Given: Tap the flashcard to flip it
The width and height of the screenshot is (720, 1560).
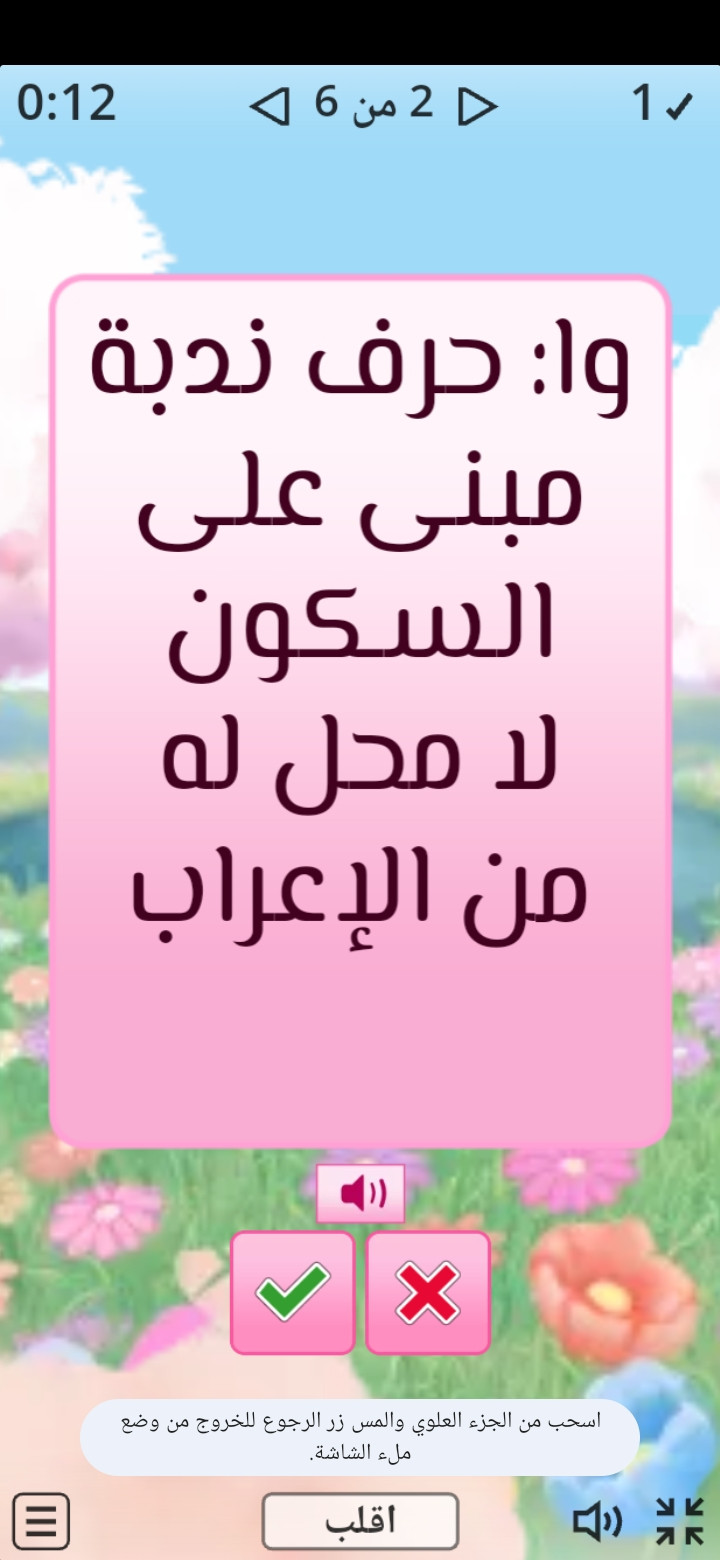Looking at the screenshot, I should coord(360,710).
